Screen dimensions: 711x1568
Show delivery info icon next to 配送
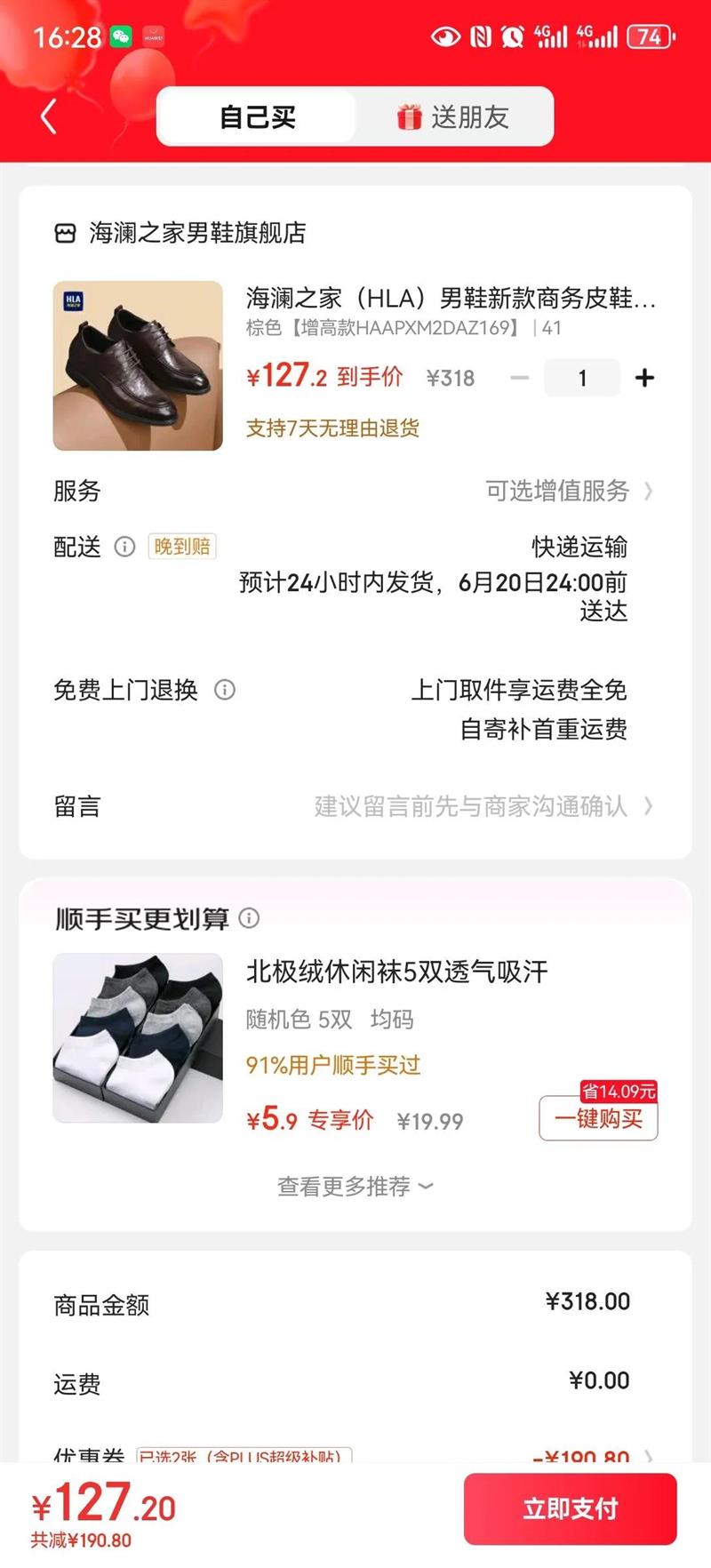click(124, 547)
